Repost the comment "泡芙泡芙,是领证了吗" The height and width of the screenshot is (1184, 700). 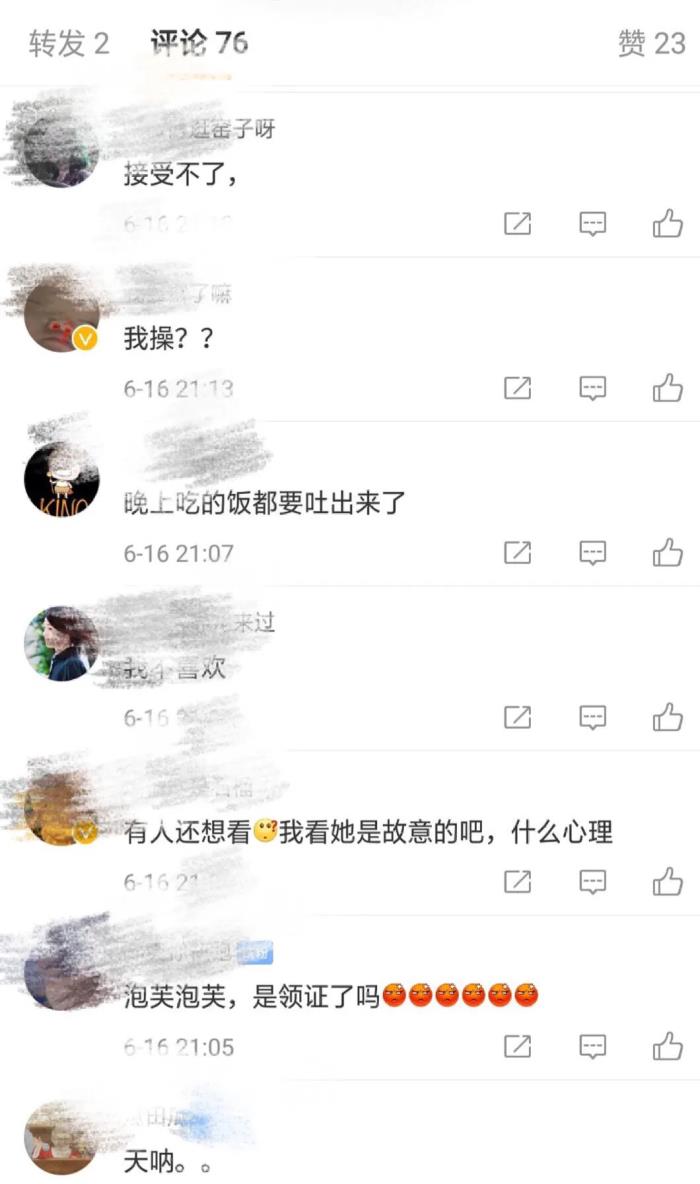click(x=517, y=1047)
